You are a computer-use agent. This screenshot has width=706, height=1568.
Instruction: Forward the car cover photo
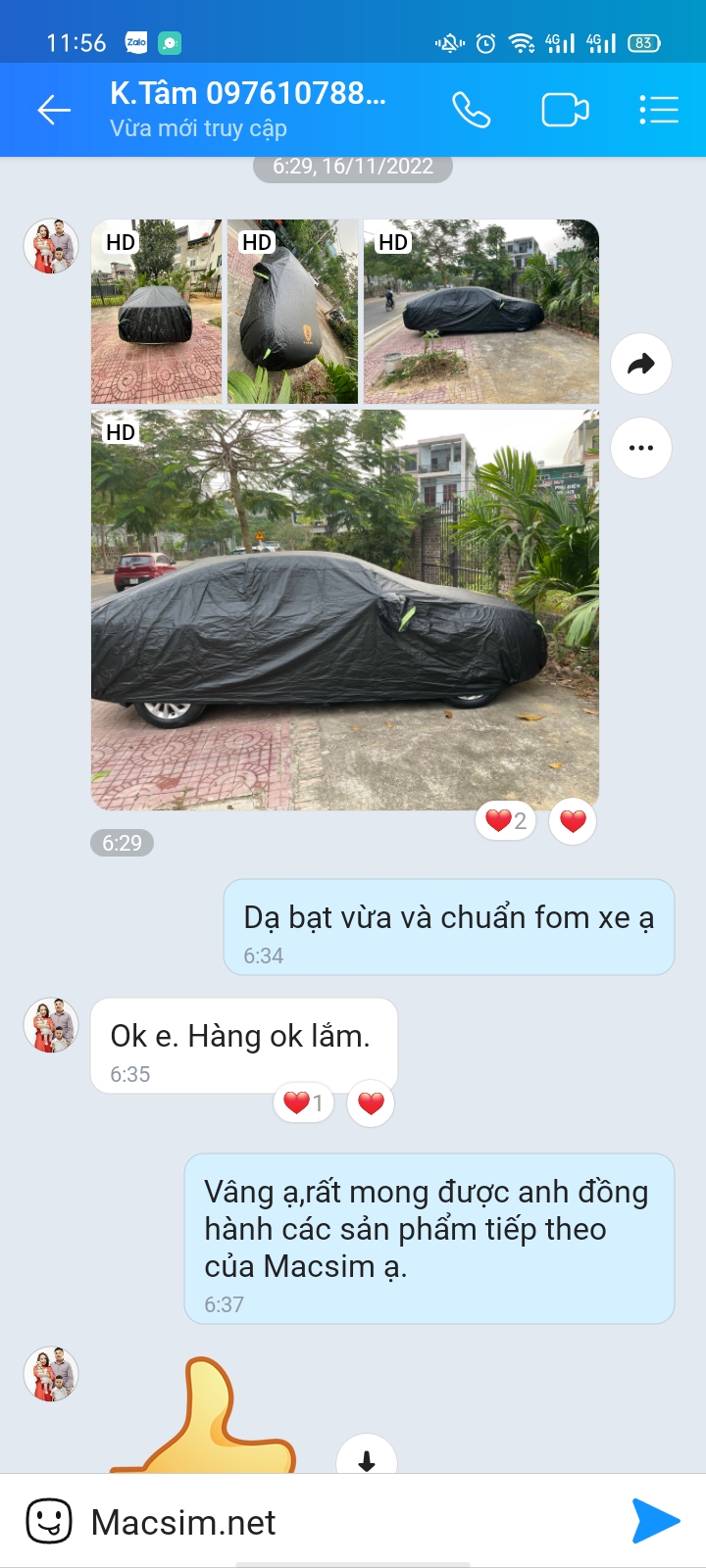click(x=640, y=364)
